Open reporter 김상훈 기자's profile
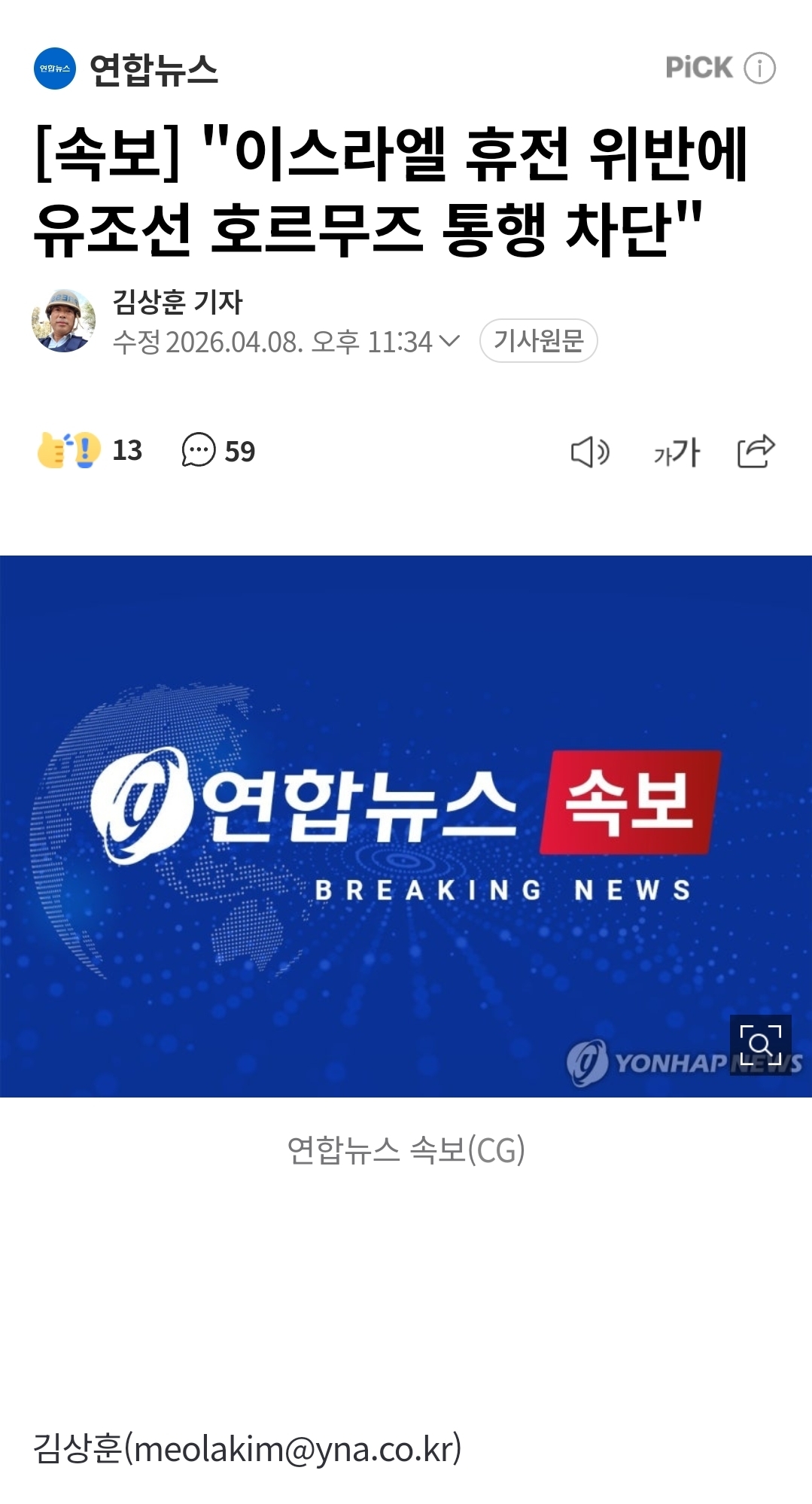This screenshot has height=1504, width=812. click(177, 302)
